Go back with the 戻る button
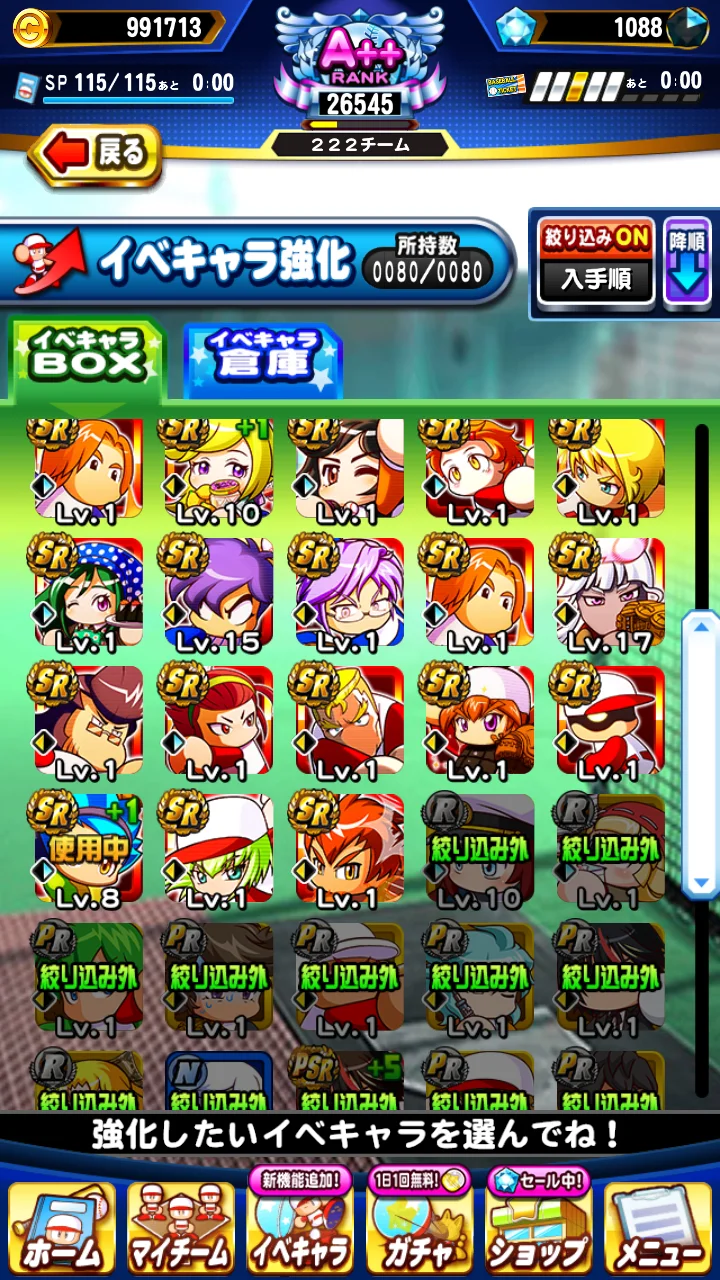720x1280 pixels. point(97,155)
